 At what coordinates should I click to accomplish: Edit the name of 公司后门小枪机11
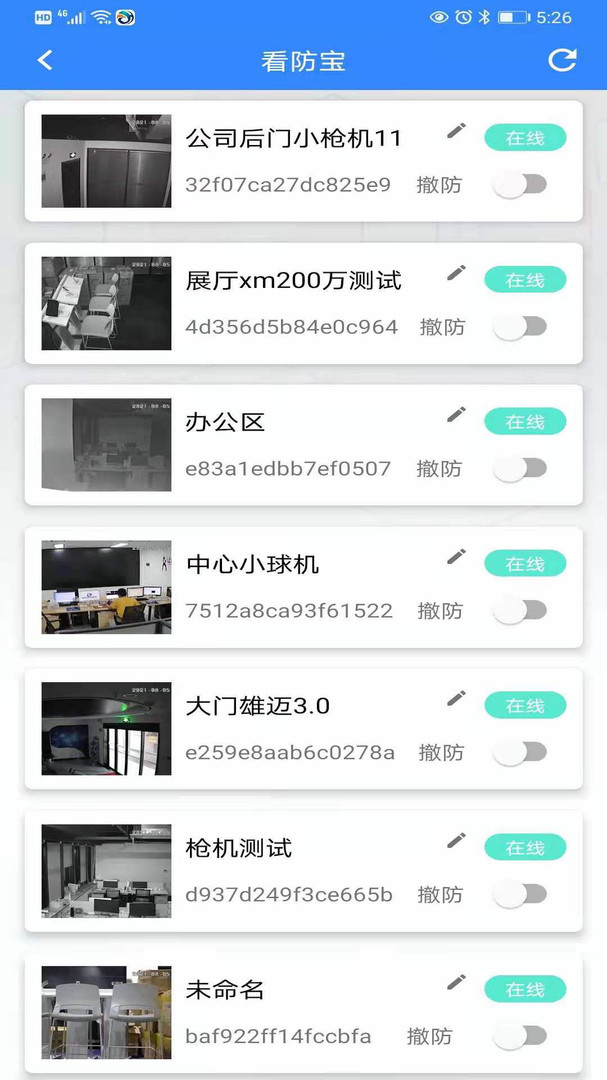click(x=456, y=130)
